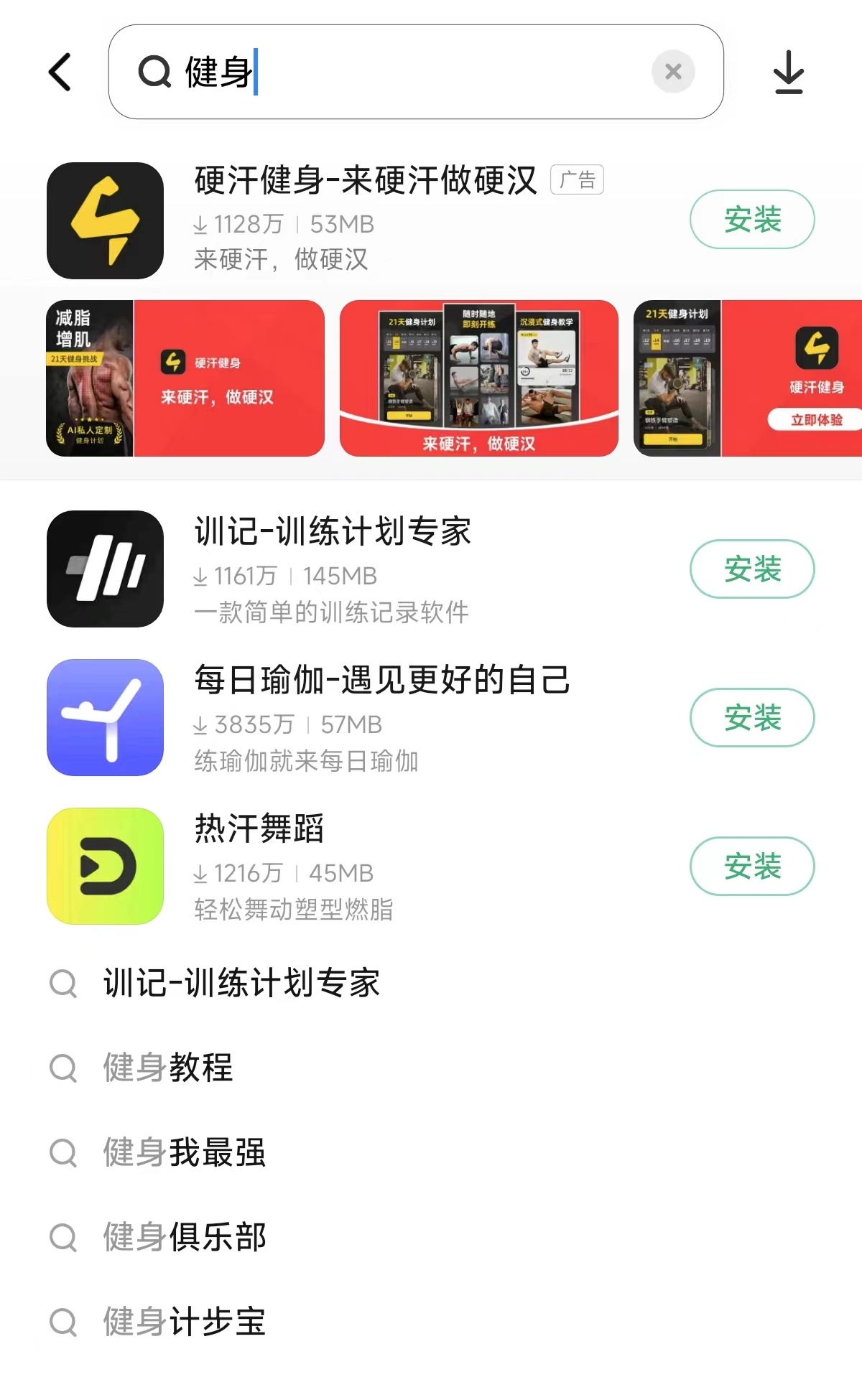862x1400 pixels.
Task: Go back using the back arrow
Action: [x=60, y=73]
